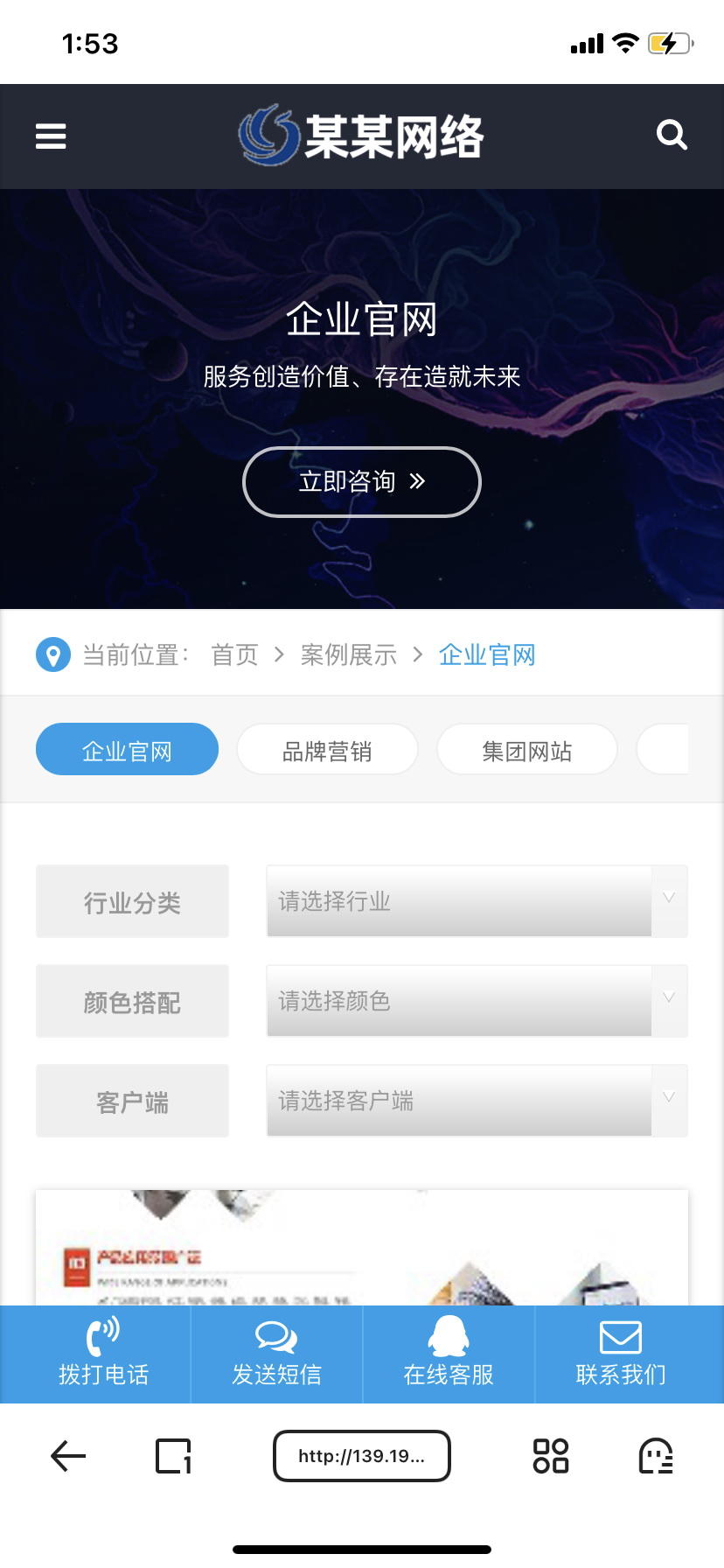Open the browser grid menu

[551, 1456]
